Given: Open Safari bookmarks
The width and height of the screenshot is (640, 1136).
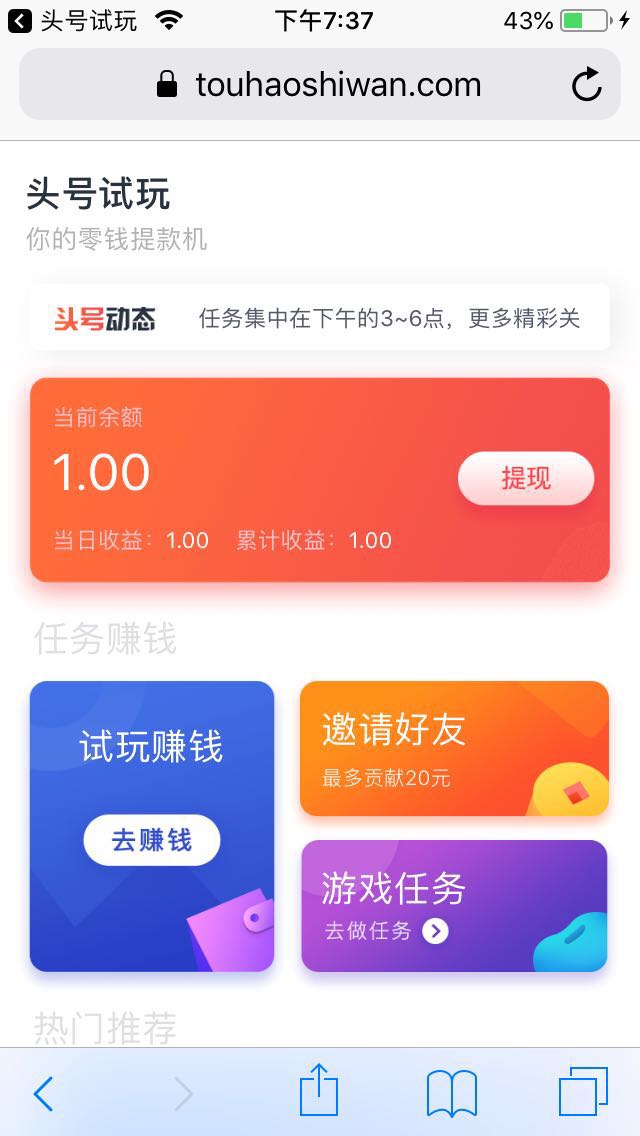Looking at the screenshot, I should click(x=451, y=1092).
